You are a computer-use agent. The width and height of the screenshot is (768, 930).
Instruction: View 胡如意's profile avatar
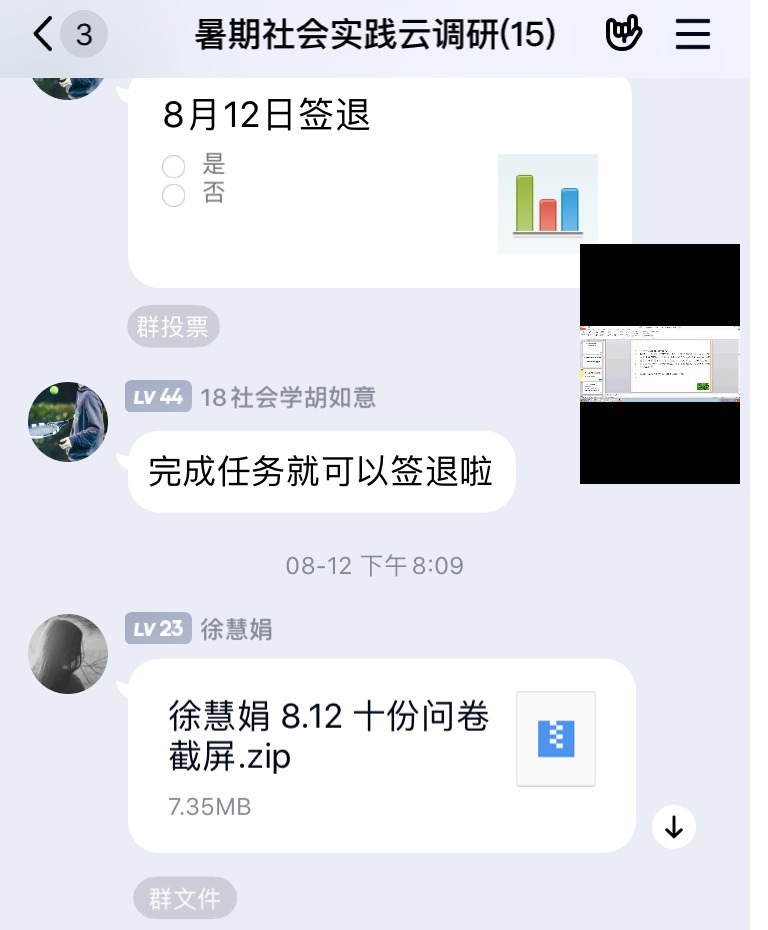click(67, 422)
